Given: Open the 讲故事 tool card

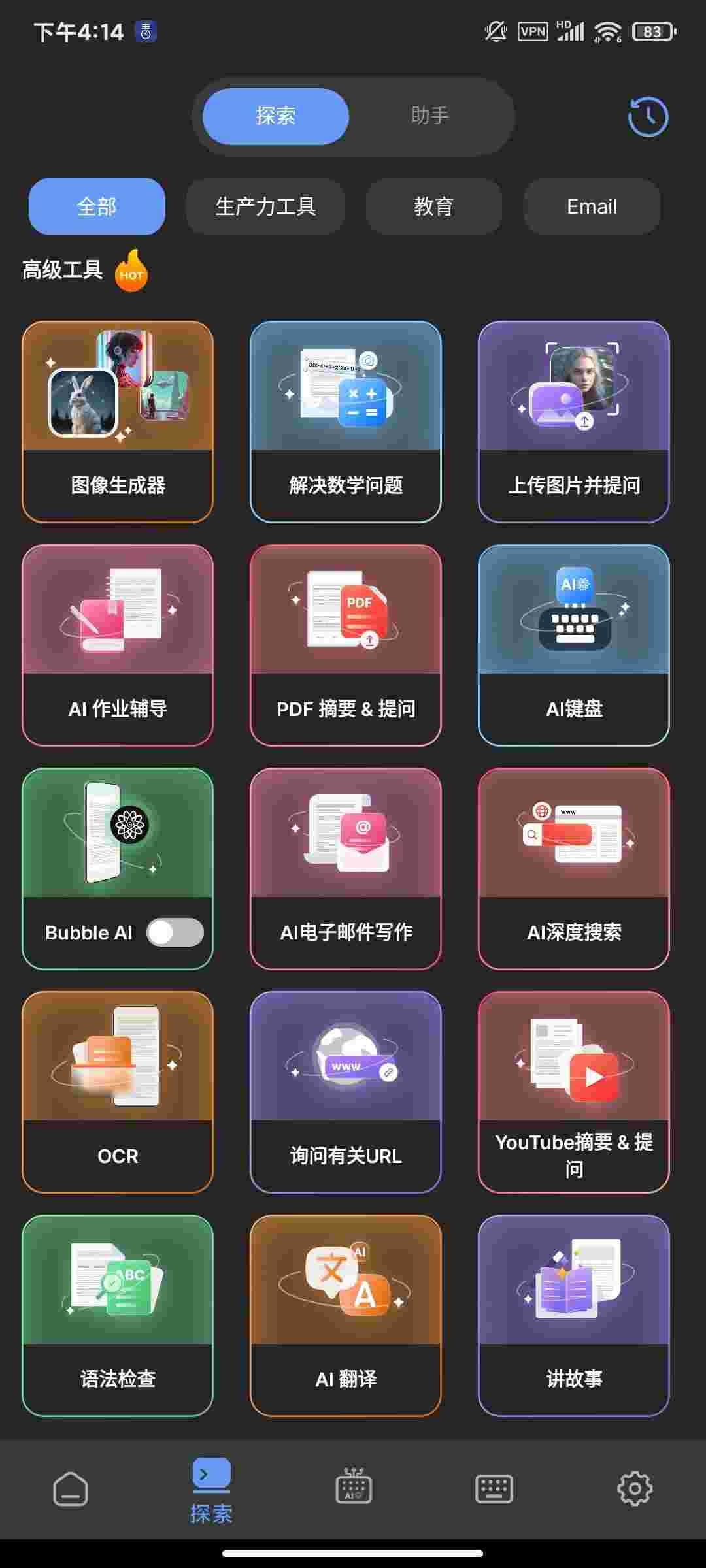Looking at the screenshot, I should click(573, 1315).
